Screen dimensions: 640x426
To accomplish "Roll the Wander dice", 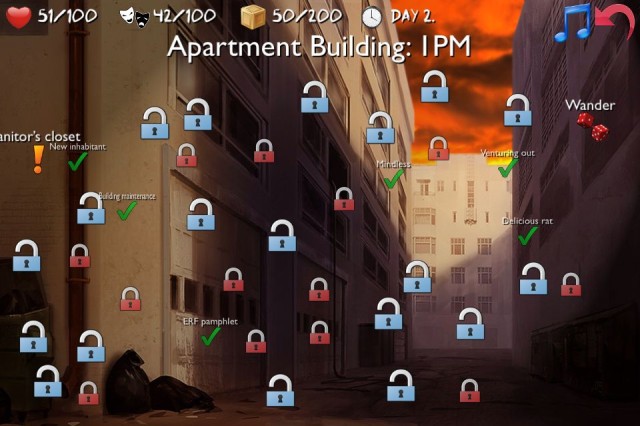I will pyautogui.click(x=591, y=125).
